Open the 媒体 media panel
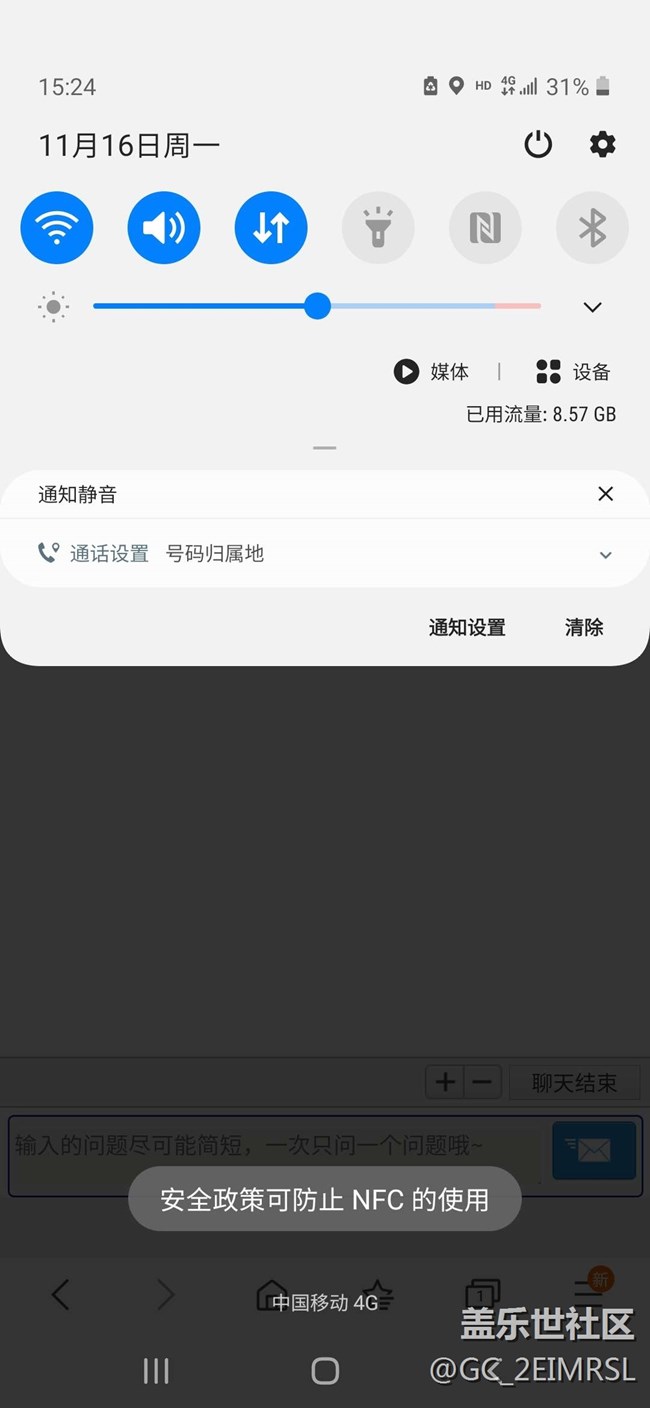 pyautogui.click(x=431, y=372)
